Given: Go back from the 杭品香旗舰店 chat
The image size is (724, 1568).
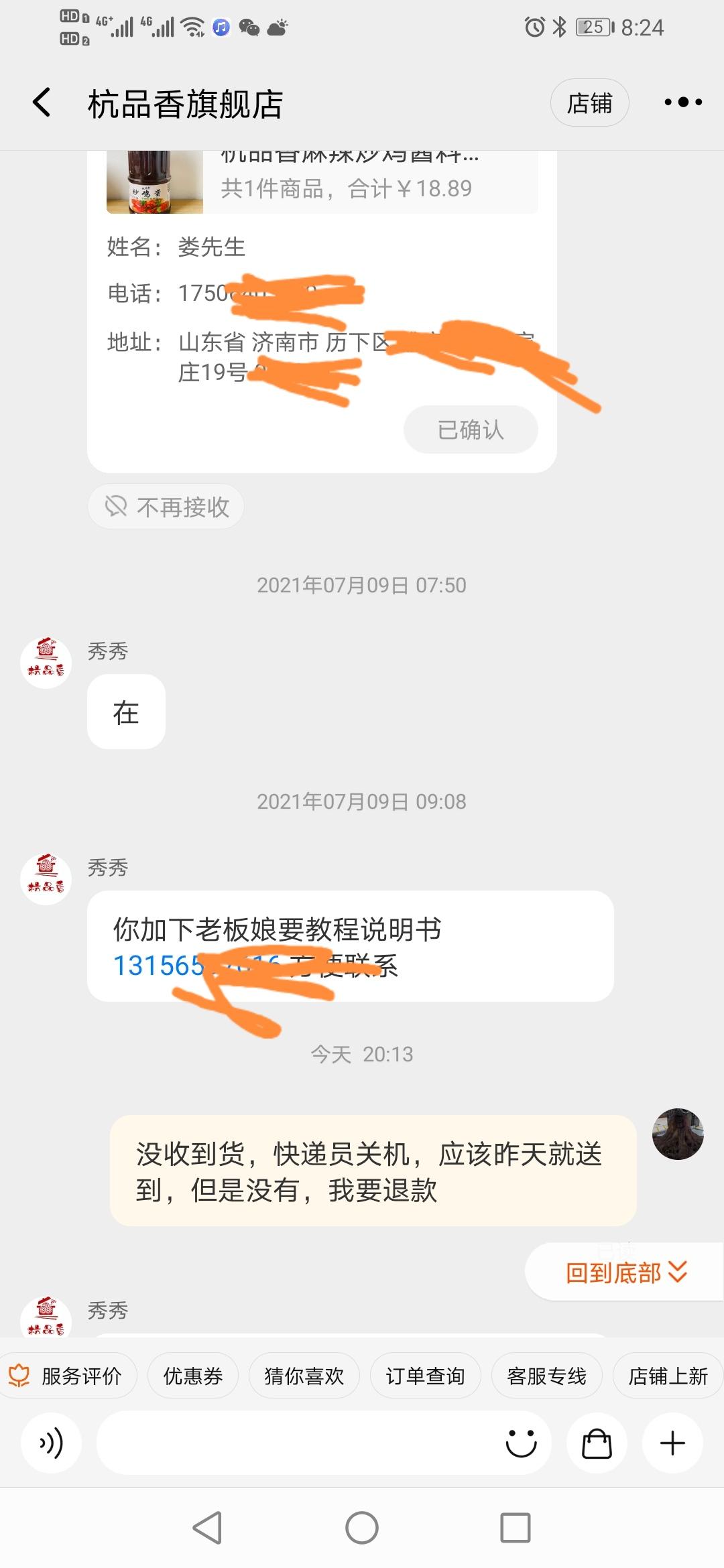Looking at the screenshot, I should [42, 103].
